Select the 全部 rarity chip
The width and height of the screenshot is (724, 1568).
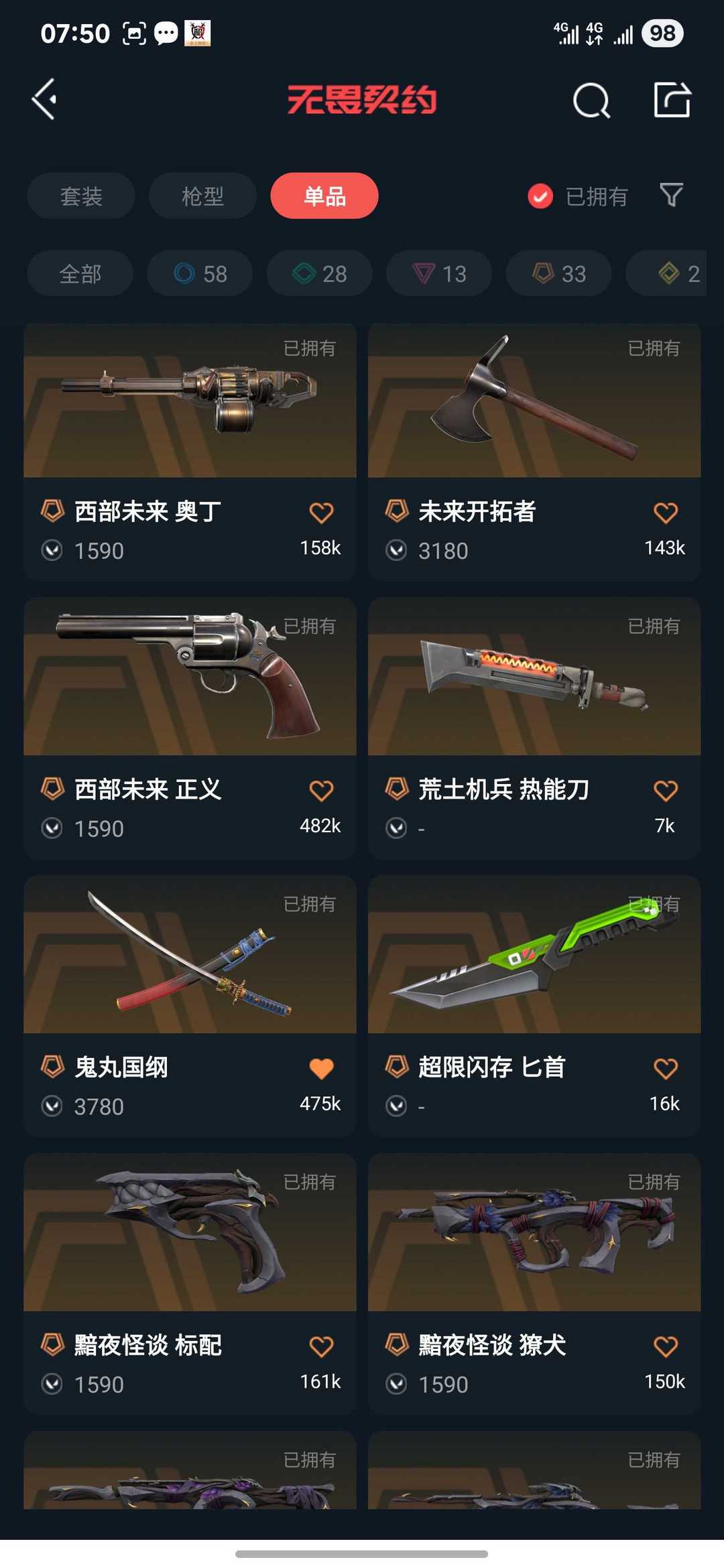pyautogui.click(x=80, y=273)
